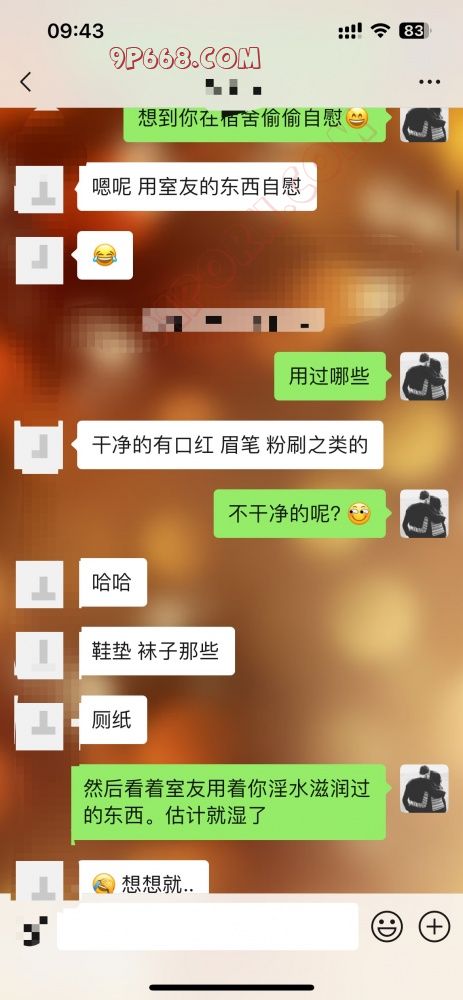
Task: Open the emoji sticker picker
Action: pos(387,926)
